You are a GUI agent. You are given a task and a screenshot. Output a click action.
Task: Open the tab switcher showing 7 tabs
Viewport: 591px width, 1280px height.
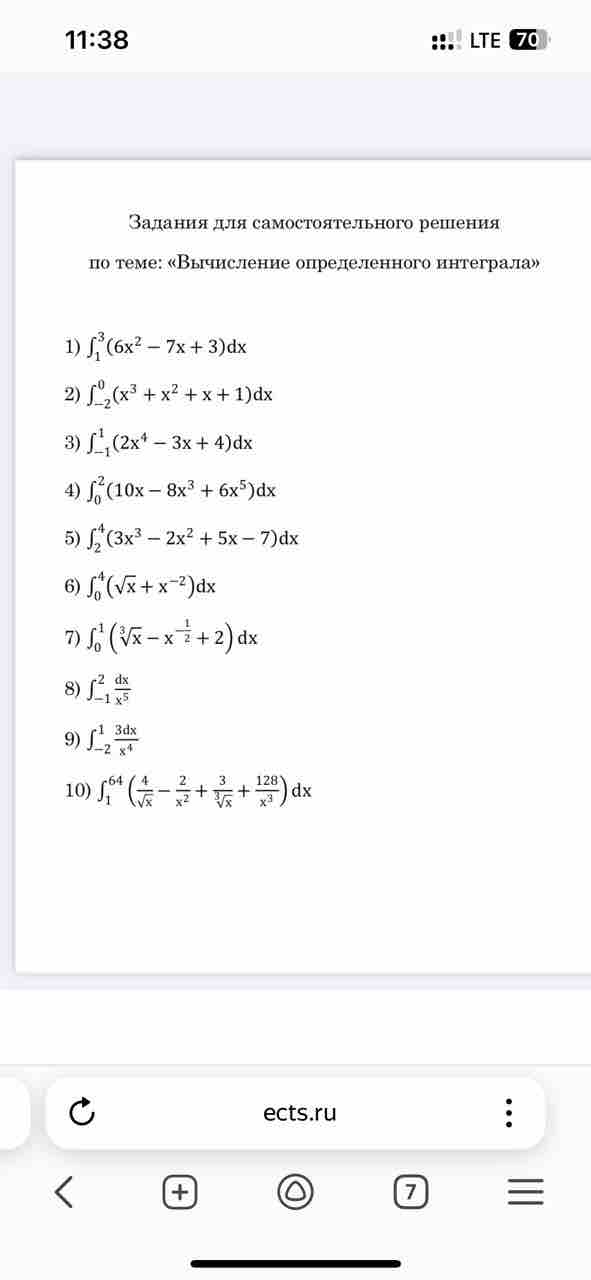[x=411, y=1192]
